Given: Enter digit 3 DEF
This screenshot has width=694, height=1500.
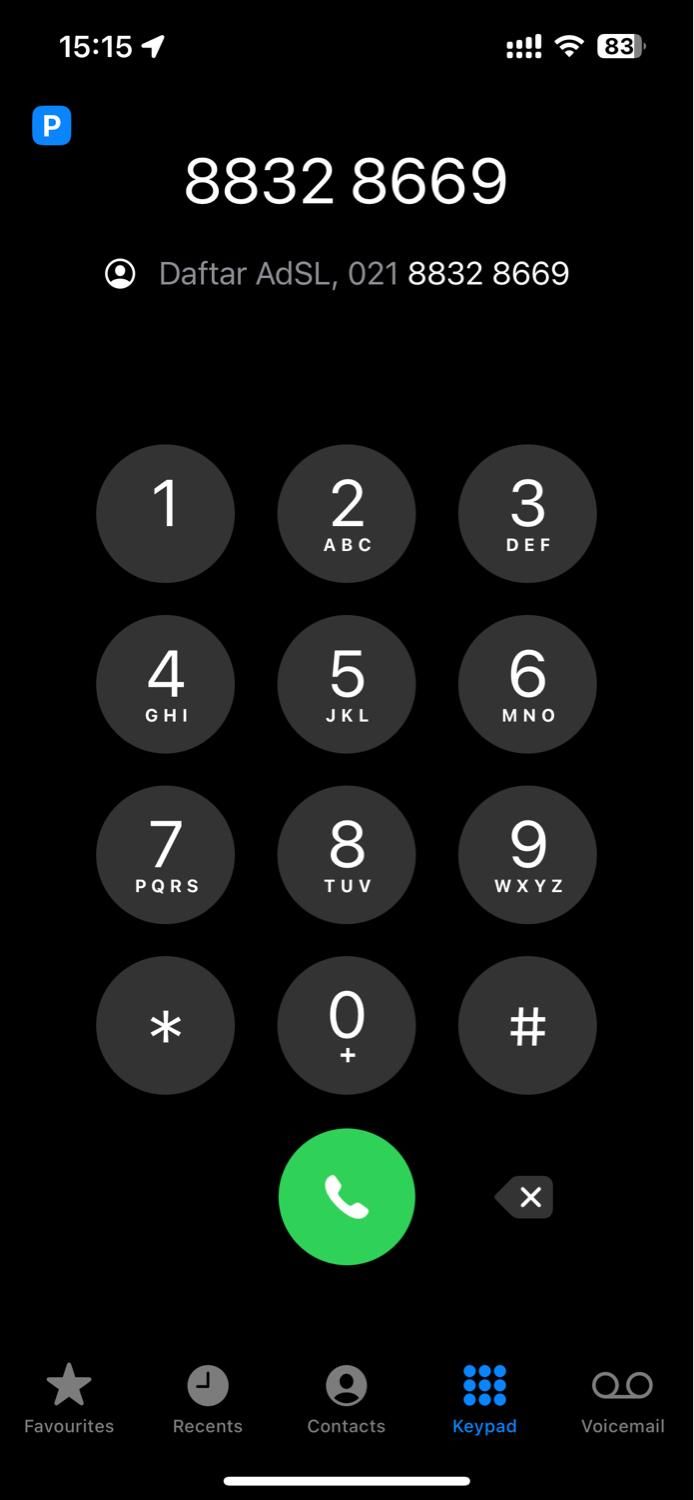Looking at the screenshot, I should click(x=527, y=513).
